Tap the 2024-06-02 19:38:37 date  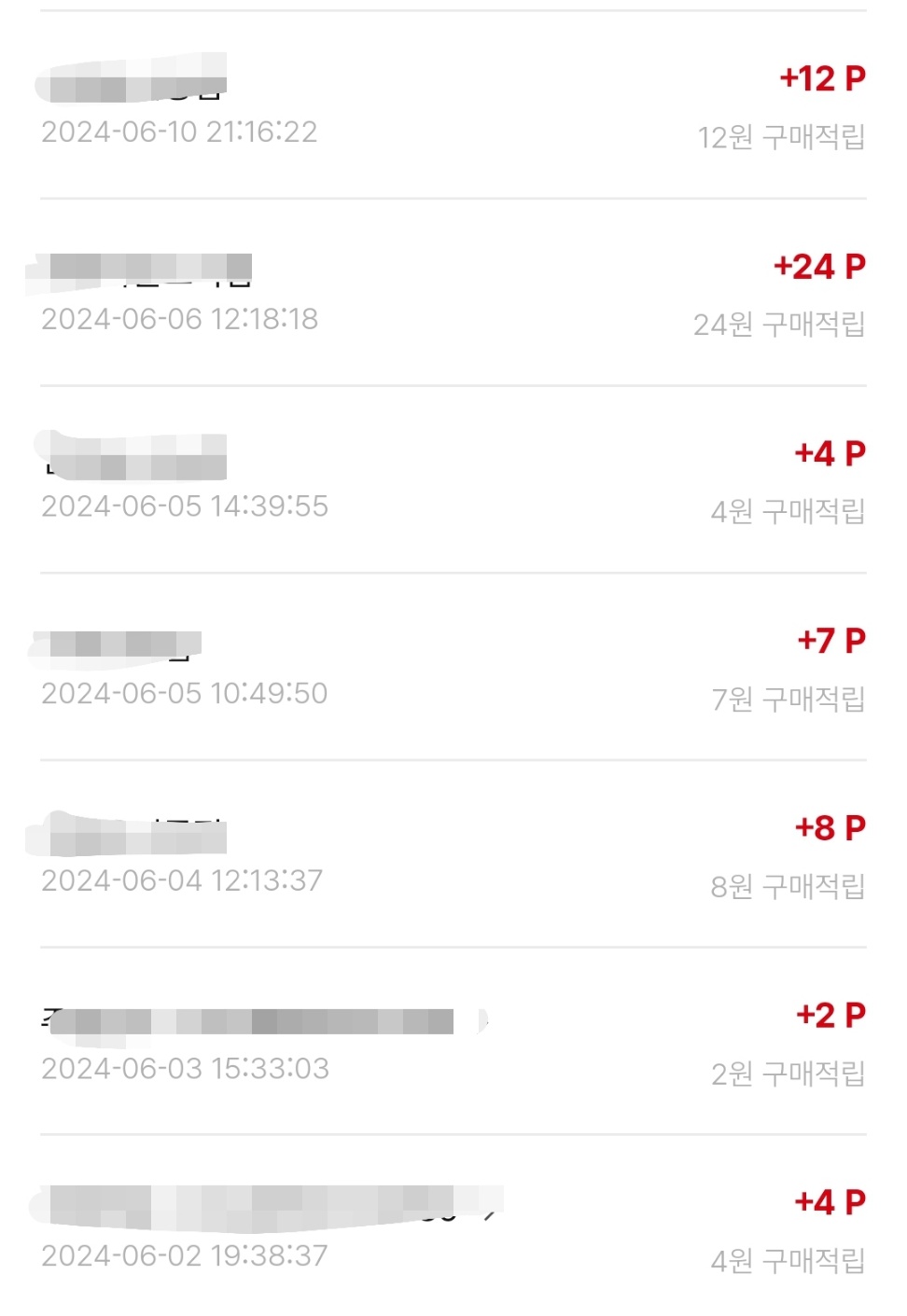pos(182,1255)
